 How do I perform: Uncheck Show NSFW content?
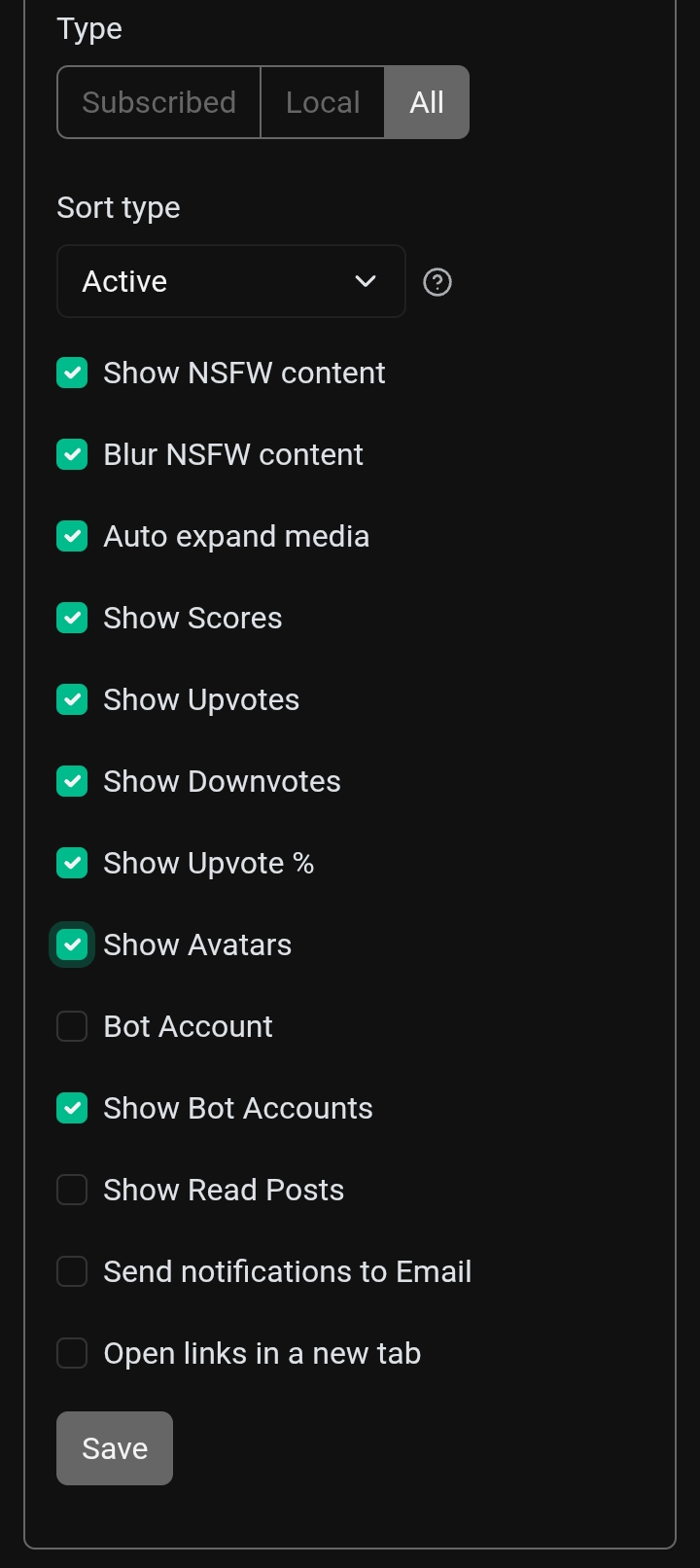(x=72, y=373)
